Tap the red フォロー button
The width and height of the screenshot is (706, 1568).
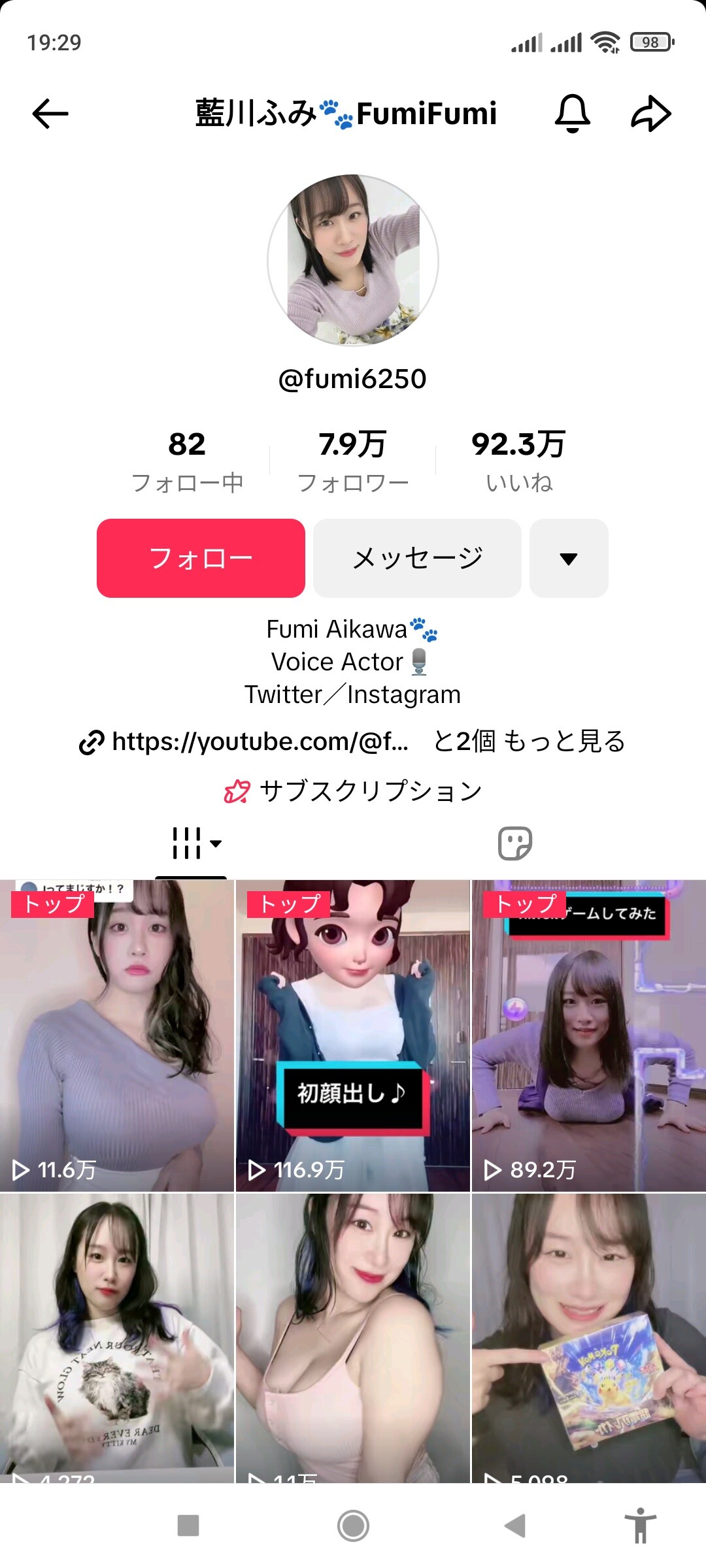coord(201,558)
